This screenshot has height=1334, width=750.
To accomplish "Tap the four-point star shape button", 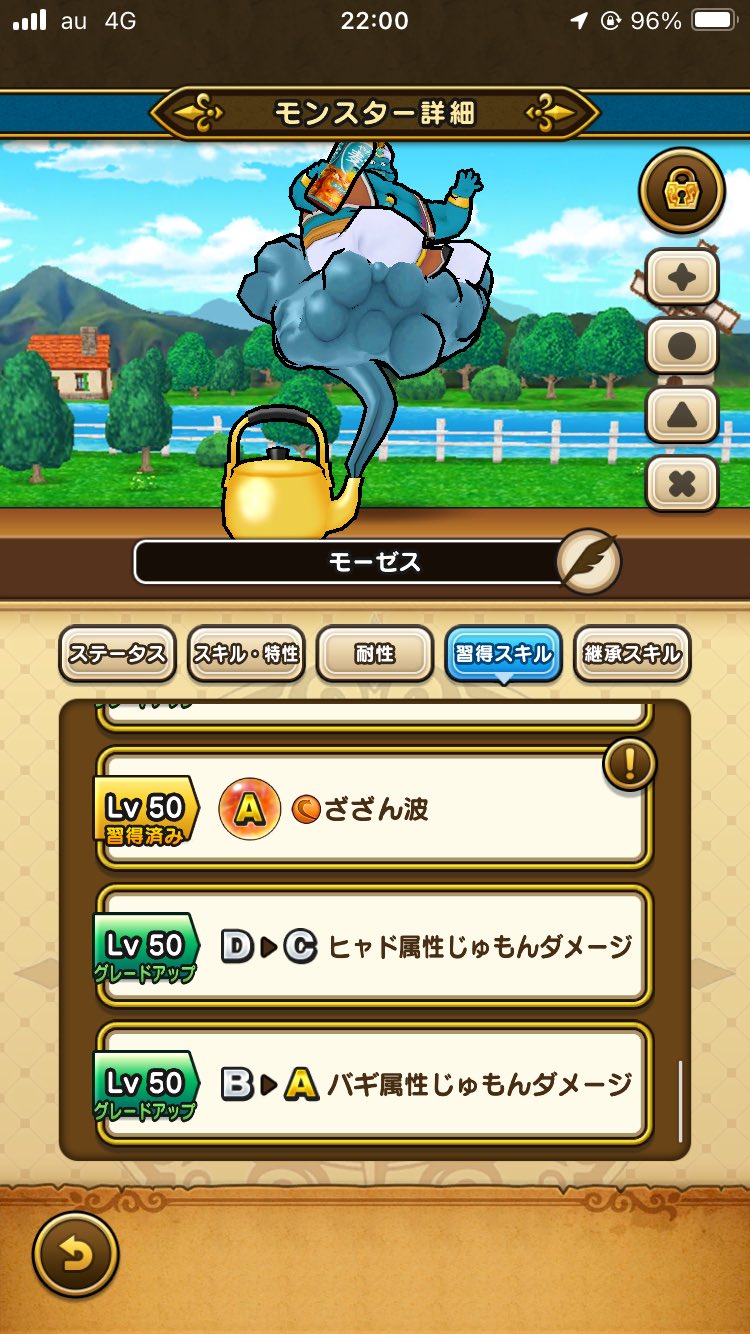I will [682, 277].
